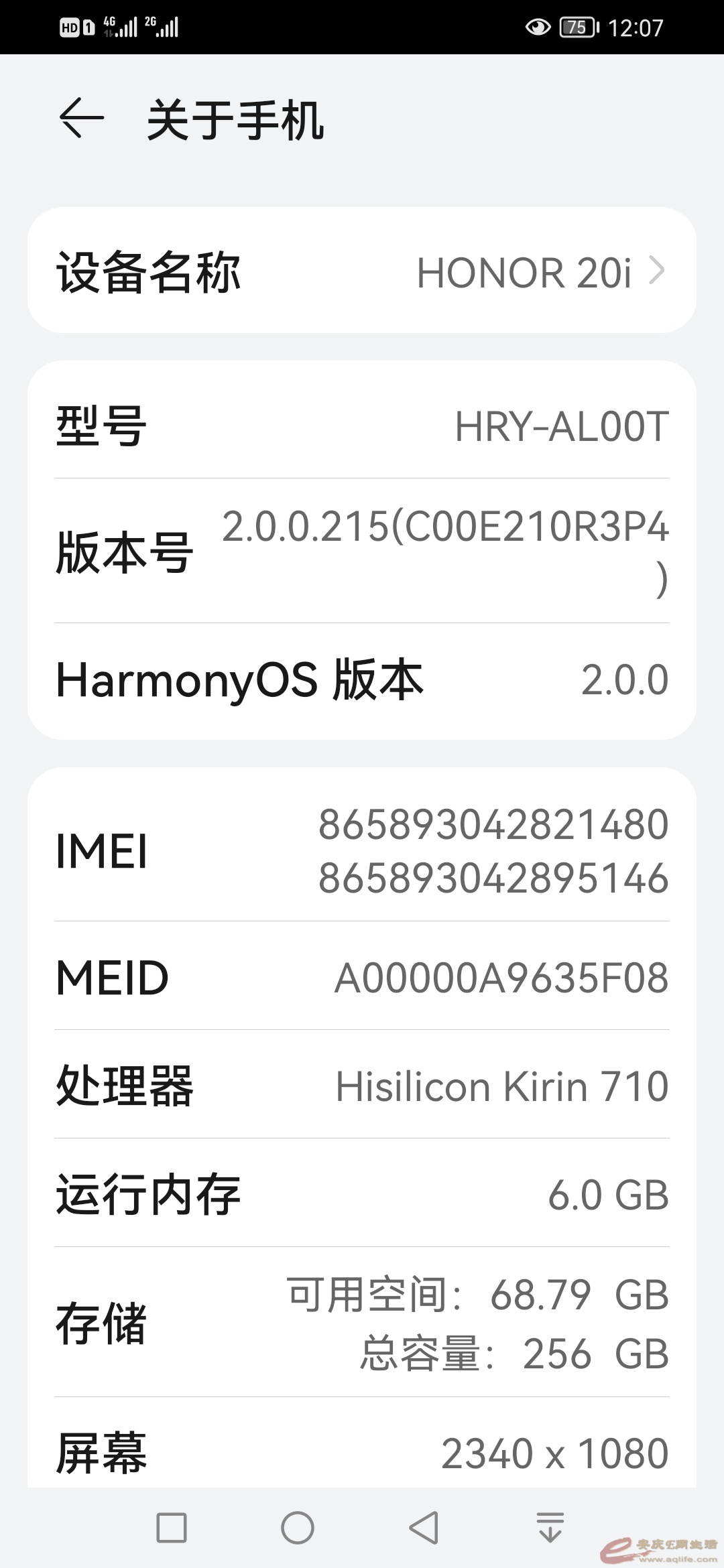The height and width of the screenshot is (1568, 724).
Task: Tap the HarmonyOS 版本 row
Action: click(x=362, y=680)
